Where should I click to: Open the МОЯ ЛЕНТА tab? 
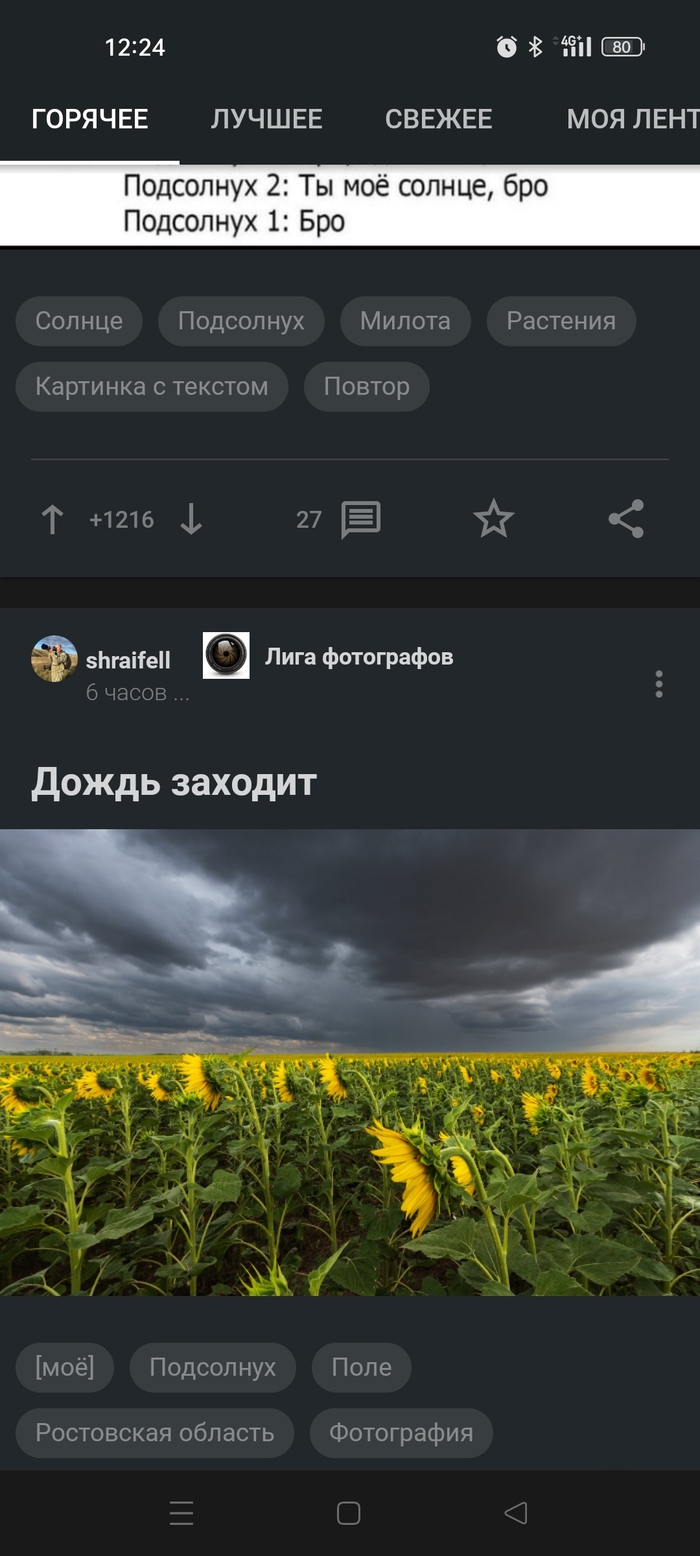click(630, 119)
